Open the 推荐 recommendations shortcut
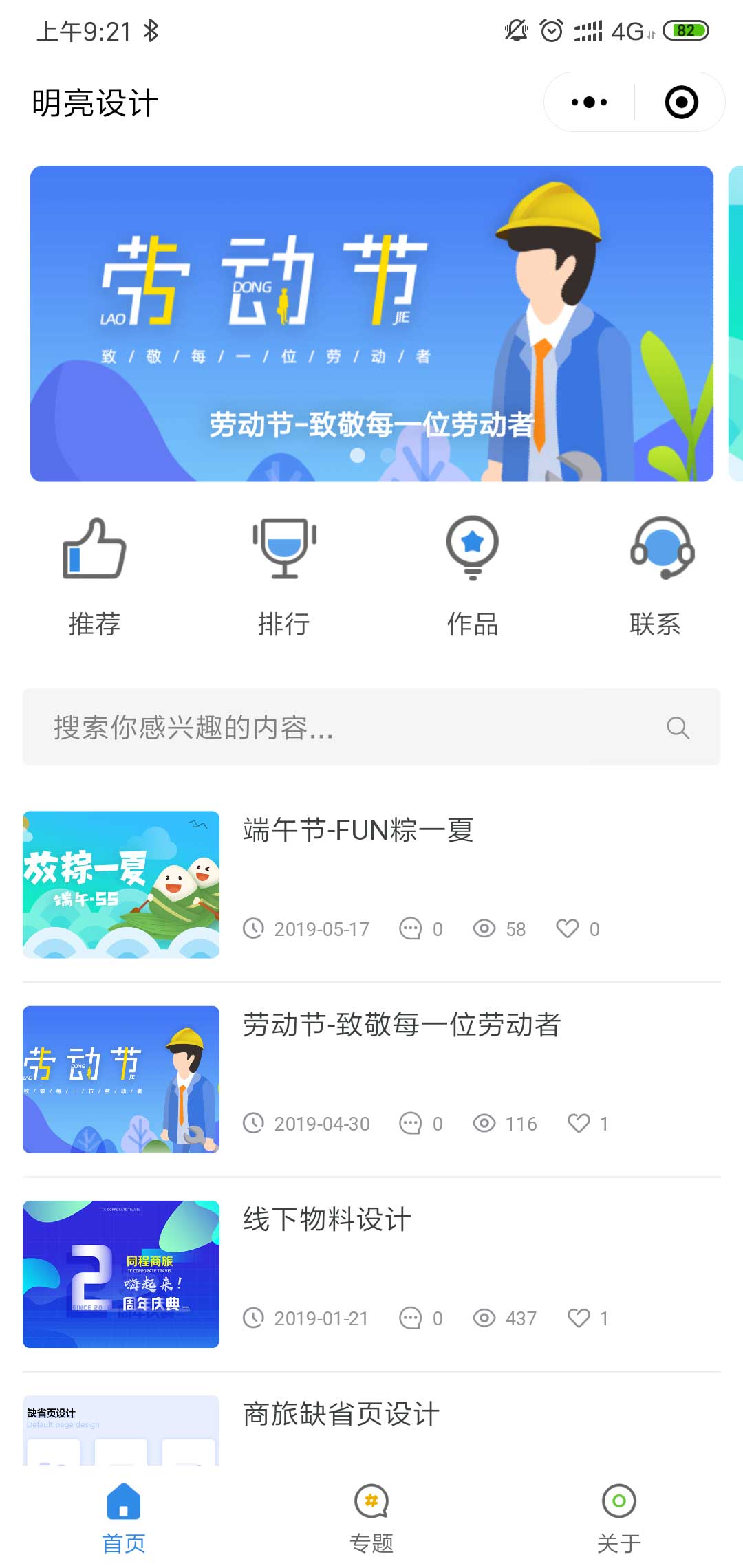Screen dimensions: 743x1568 point(95,576)
